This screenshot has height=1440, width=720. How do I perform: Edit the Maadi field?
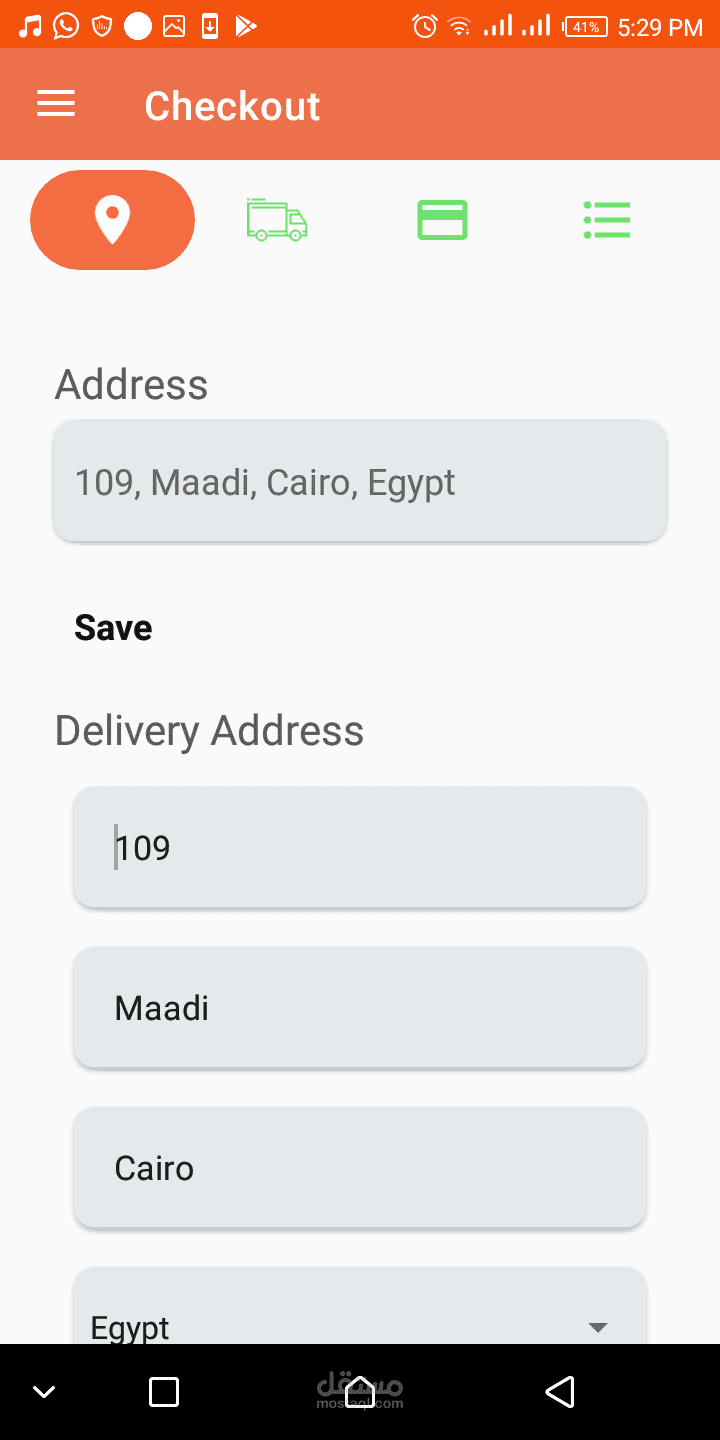tap(360, 1008)
